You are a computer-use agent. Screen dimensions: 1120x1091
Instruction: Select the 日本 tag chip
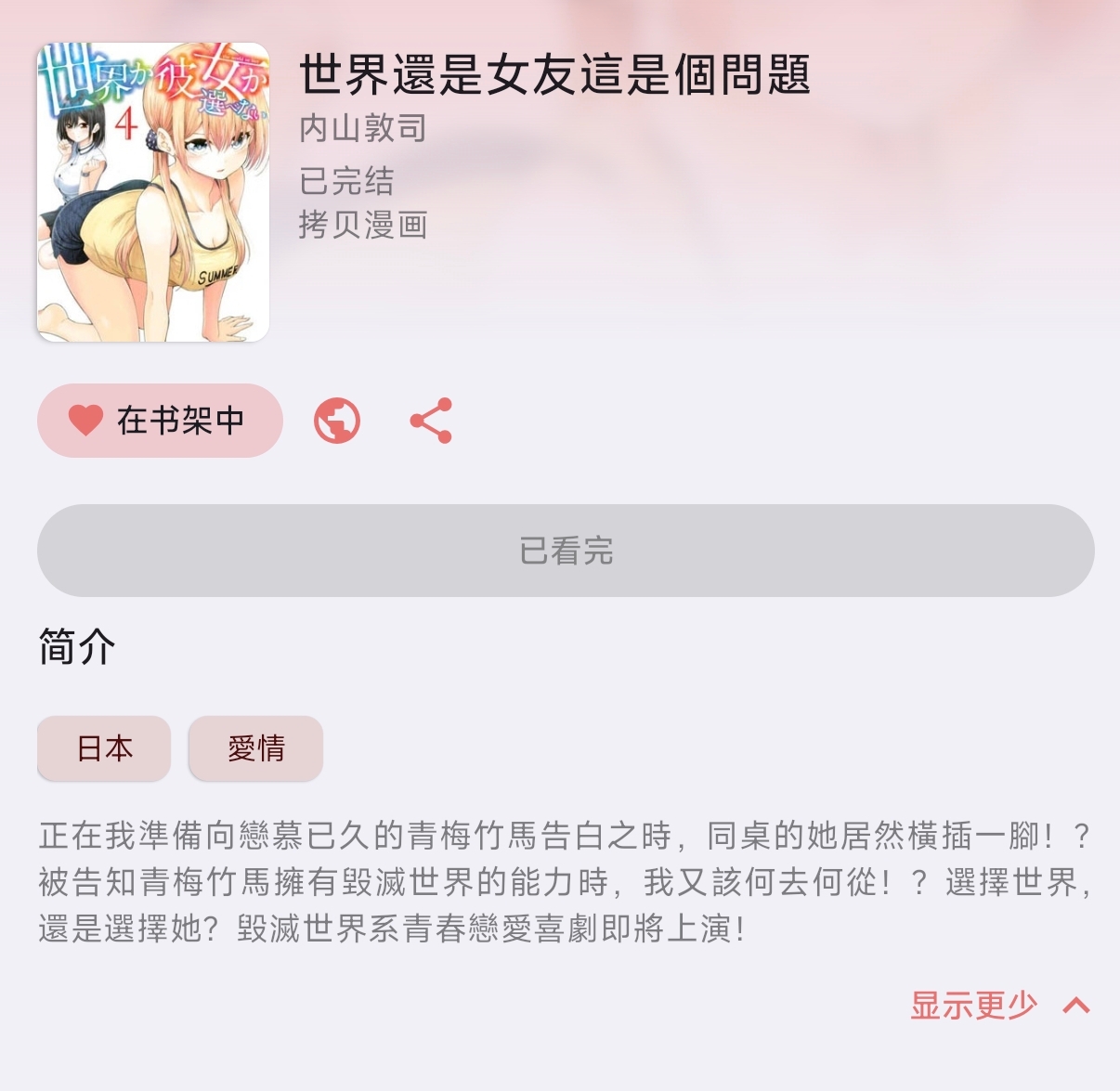point(104,748)
